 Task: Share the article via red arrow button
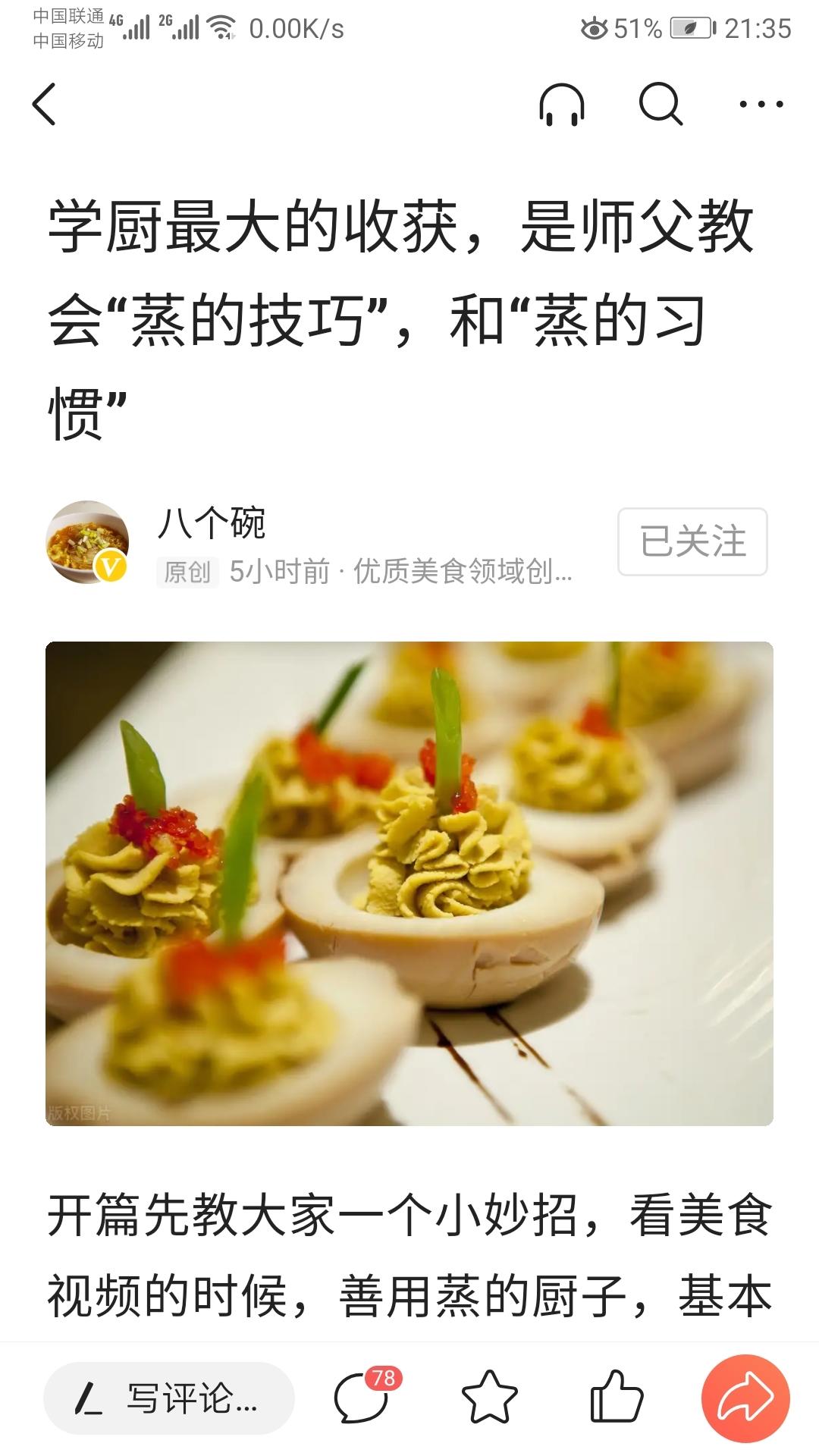745,1398
